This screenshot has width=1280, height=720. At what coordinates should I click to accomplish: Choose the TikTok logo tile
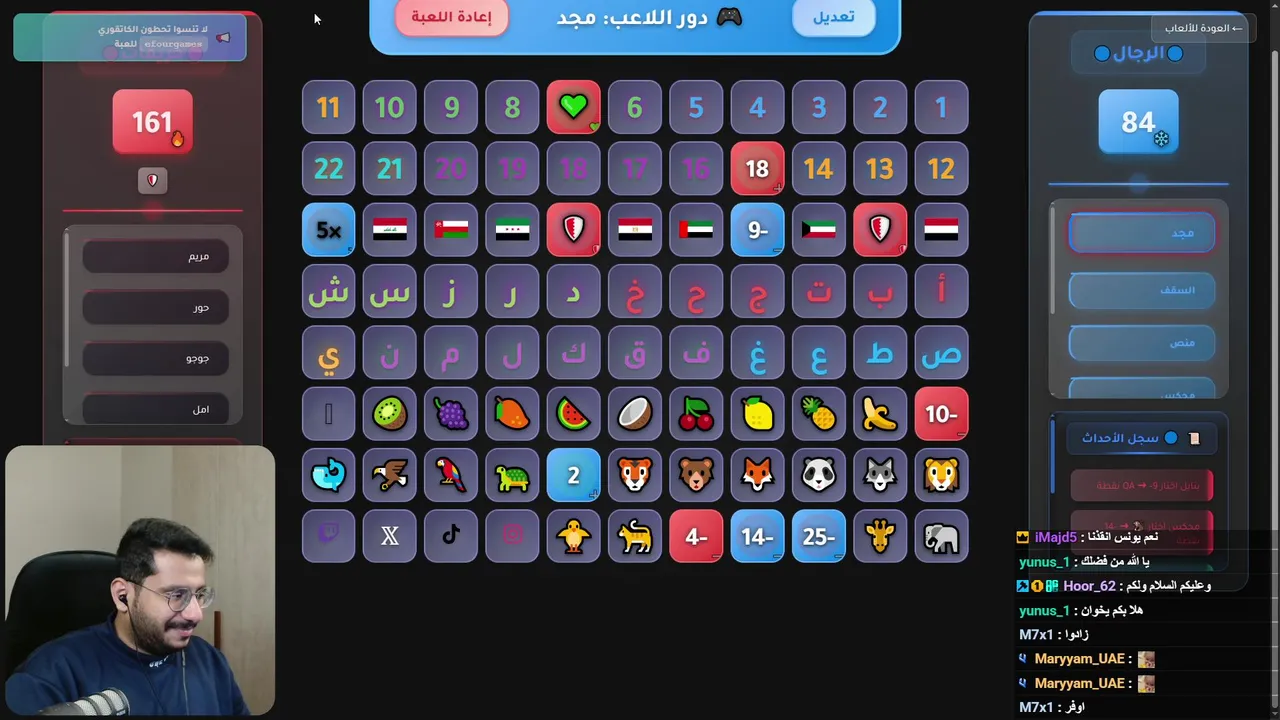click(x=451, y=537)
